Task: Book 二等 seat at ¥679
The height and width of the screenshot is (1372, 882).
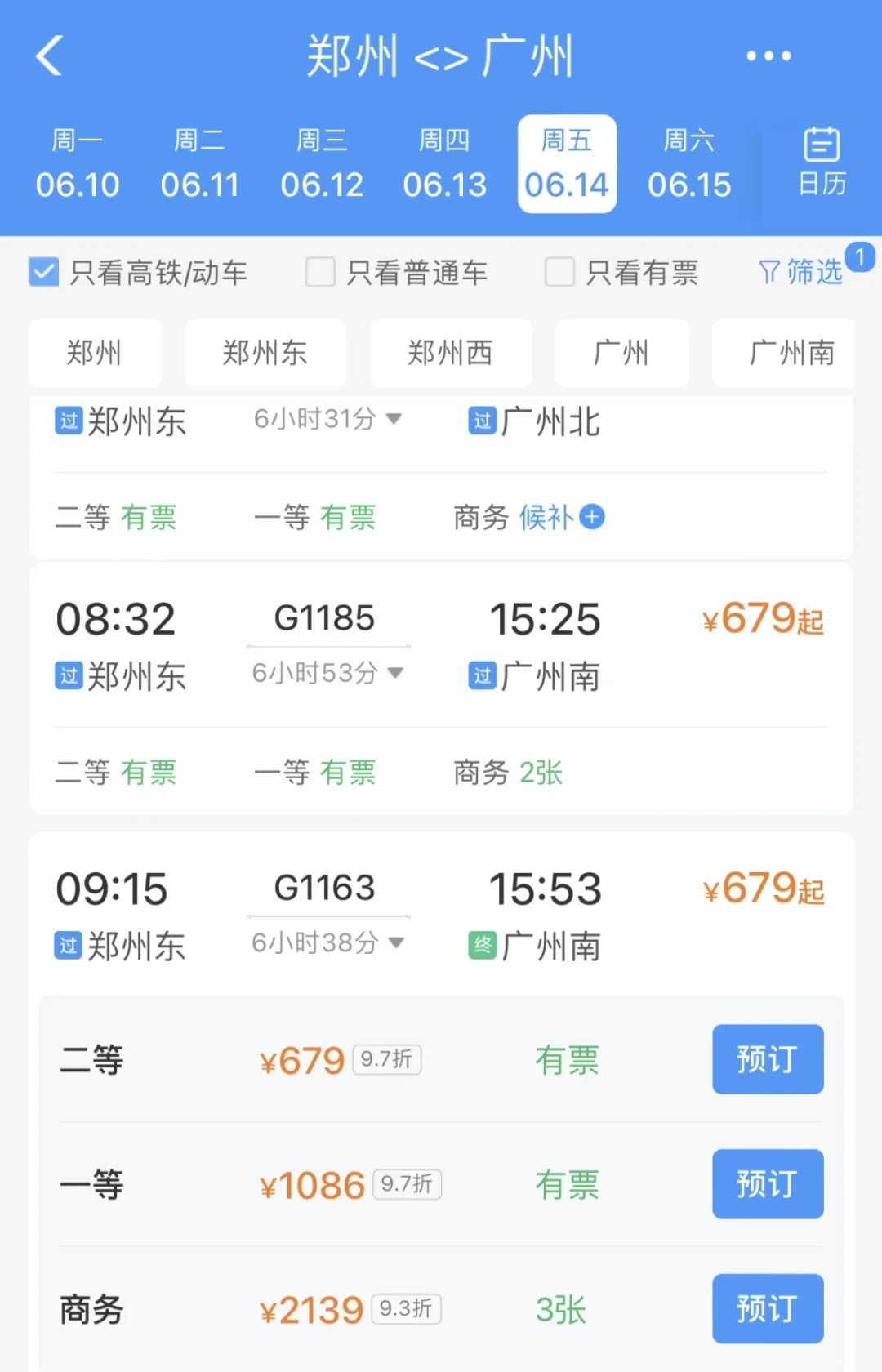Action: pyautogui.click(x=767, y=1059)
